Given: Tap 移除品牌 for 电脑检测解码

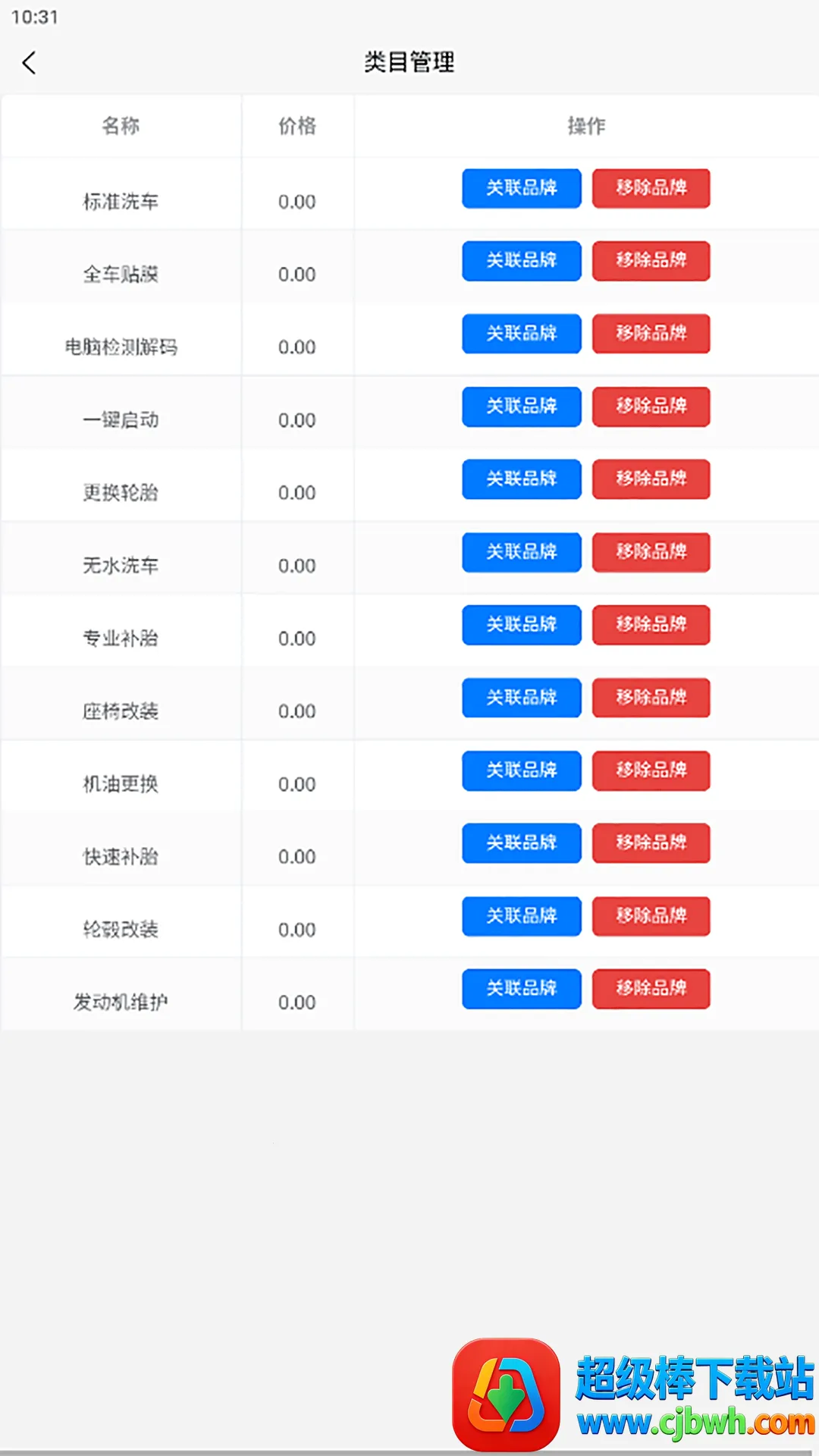Looking at the screenshot, I should (x=651, y=334).
